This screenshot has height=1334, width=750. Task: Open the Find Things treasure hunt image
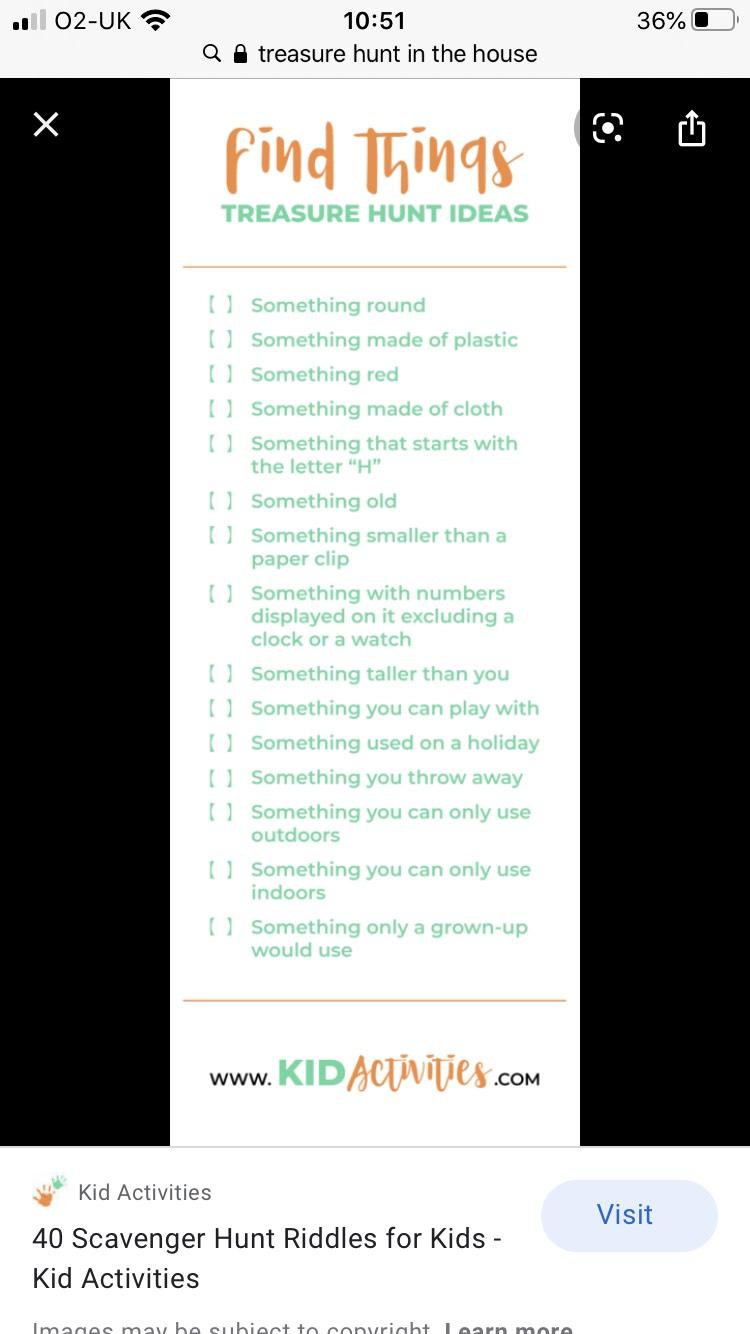(x=375, y=610)
